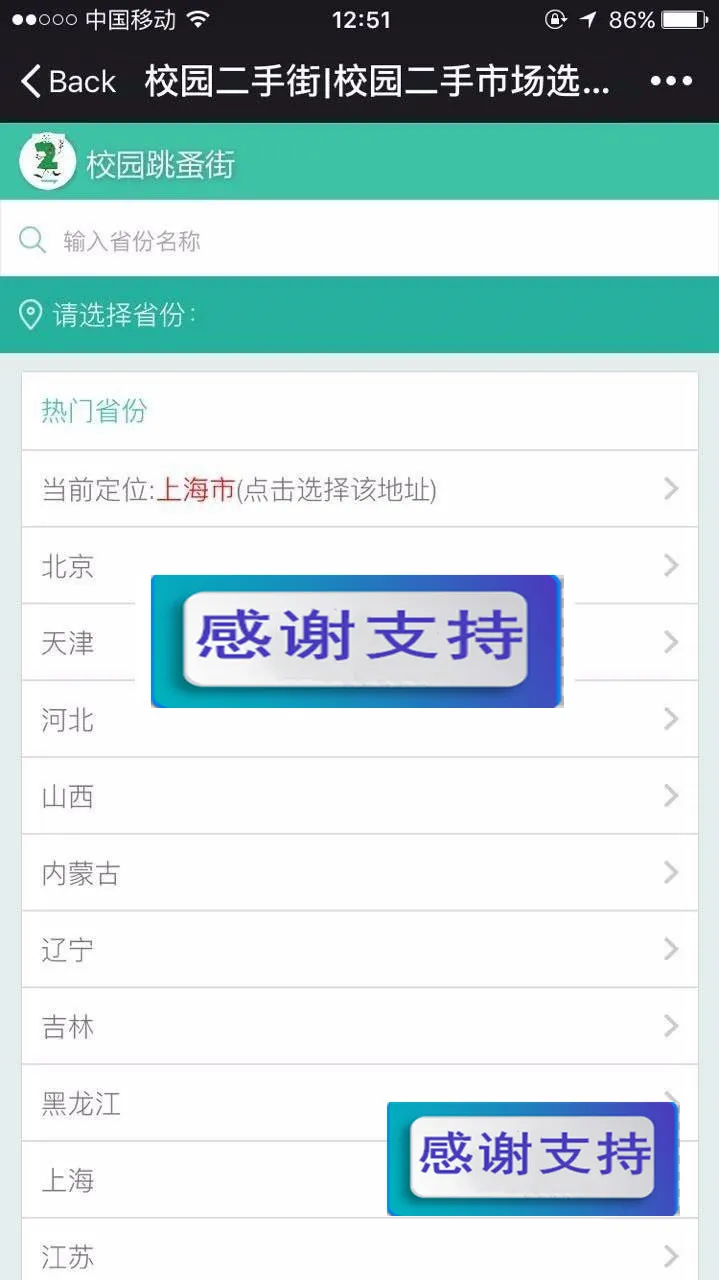Open 吉林 province row
719x1280 pixels.
(359, 1026)
